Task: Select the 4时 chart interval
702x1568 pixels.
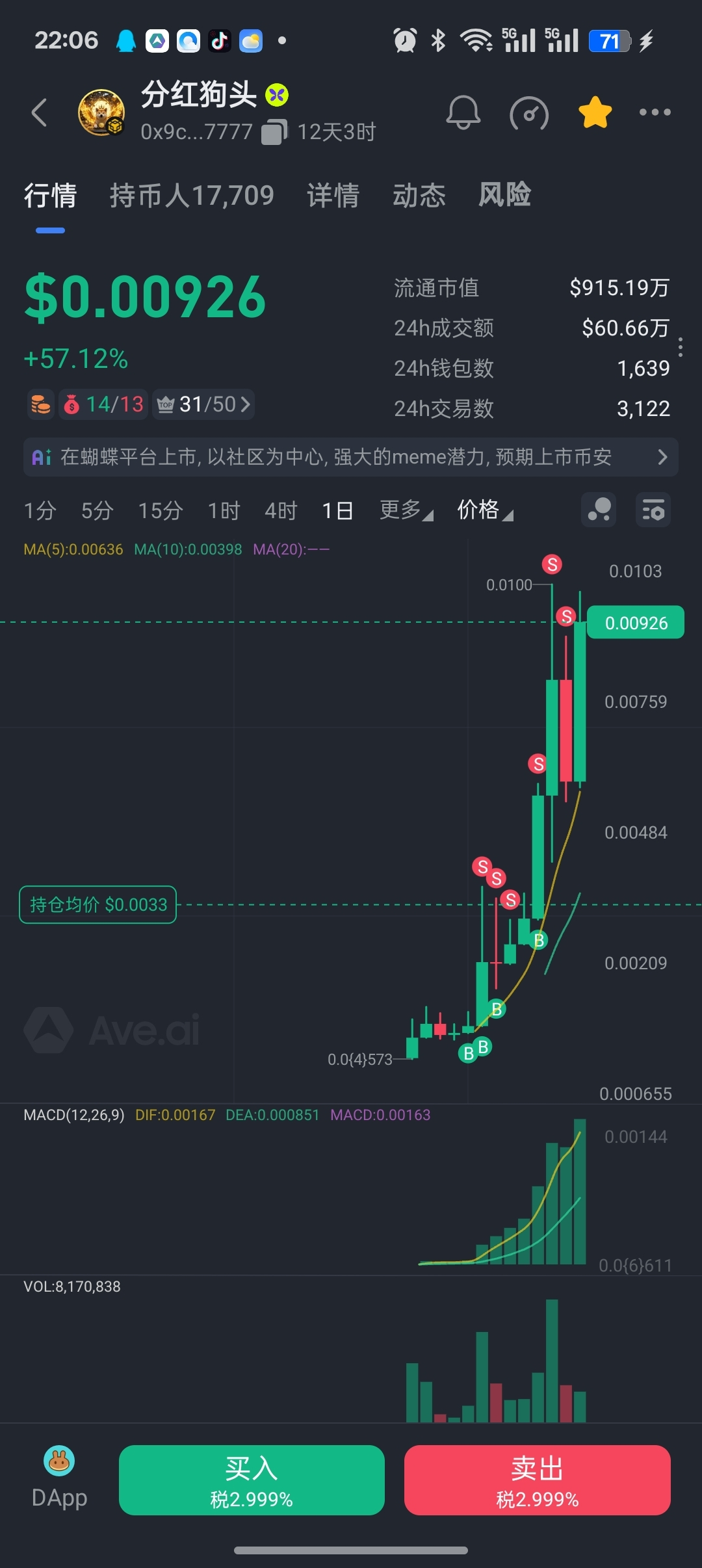Action: 280,510
